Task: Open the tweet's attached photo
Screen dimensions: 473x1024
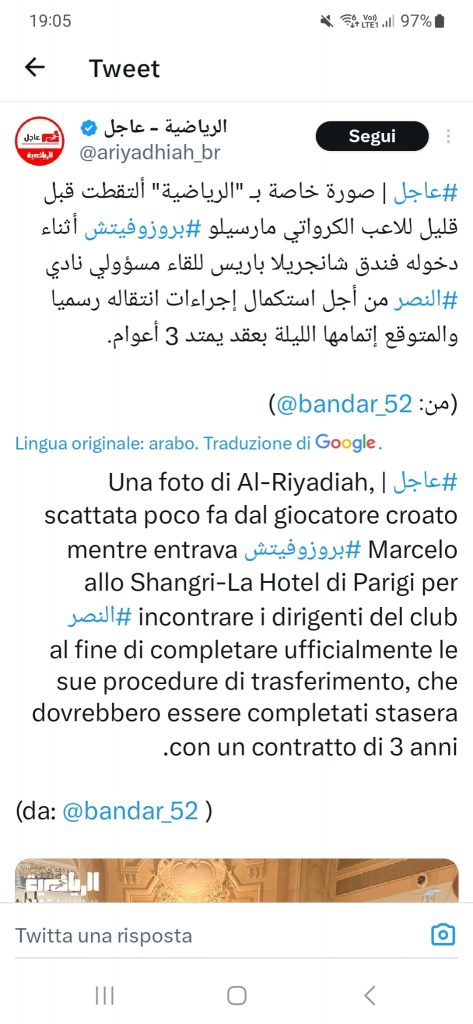Action: 236,880
